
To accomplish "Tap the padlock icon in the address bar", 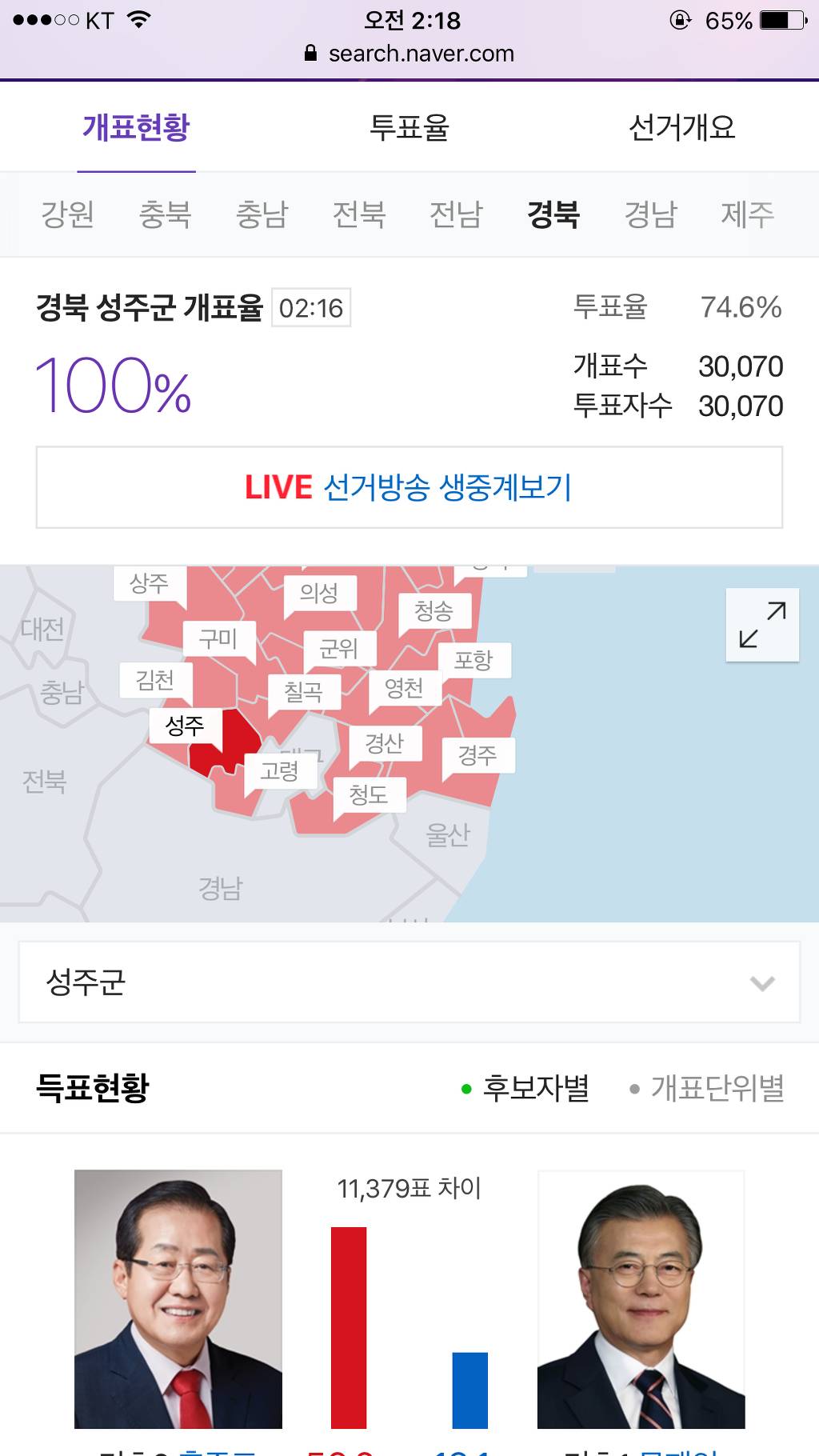I will (310, 54).
